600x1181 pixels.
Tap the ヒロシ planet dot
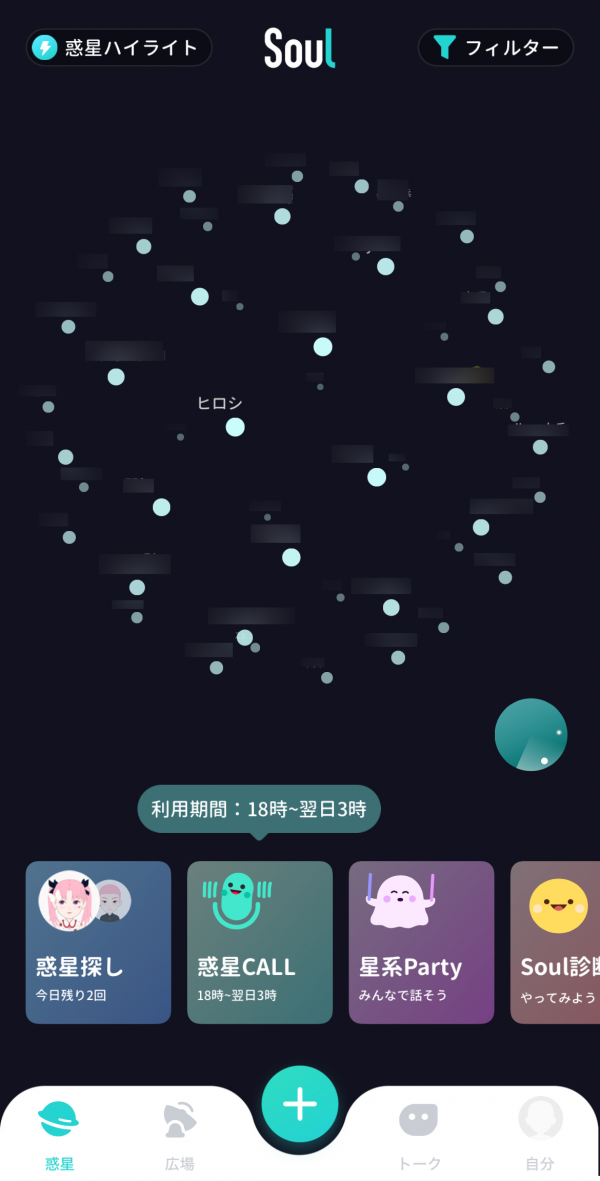point(235,427)
